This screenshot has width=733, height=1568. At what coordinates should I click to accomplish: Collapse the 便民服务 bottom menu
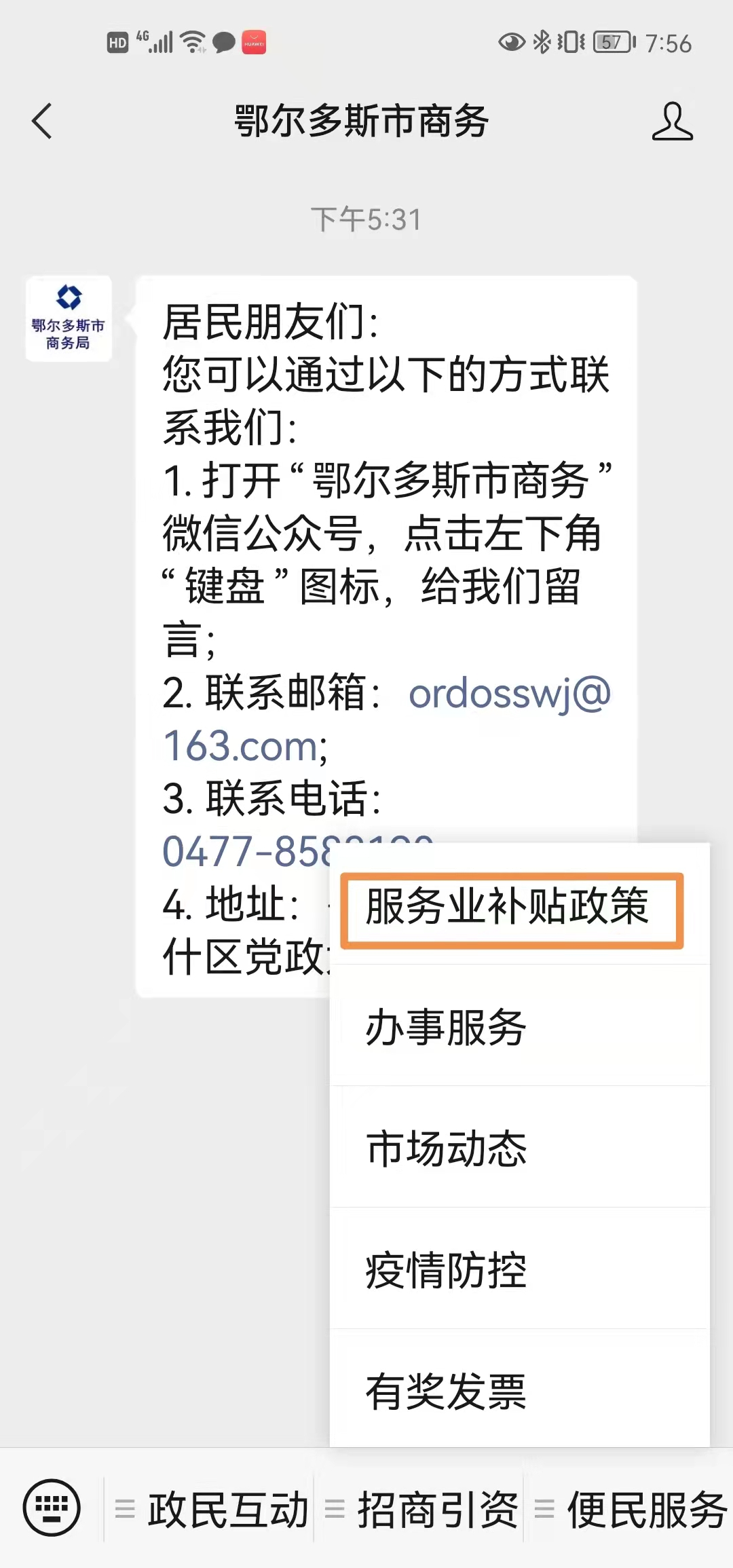tap(630, 1509)
